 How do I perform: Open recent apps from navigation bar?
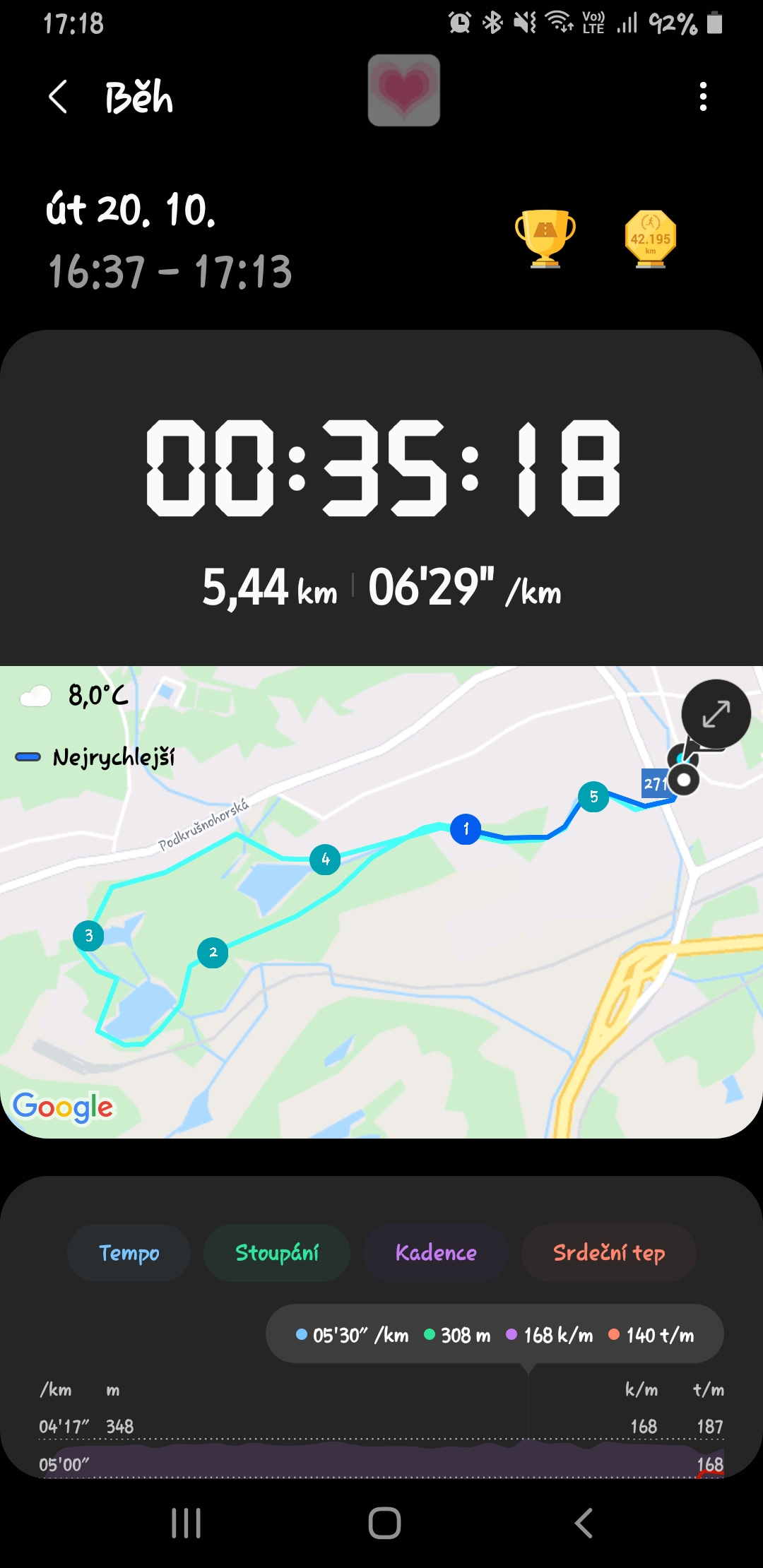(x=187, y=1523)
